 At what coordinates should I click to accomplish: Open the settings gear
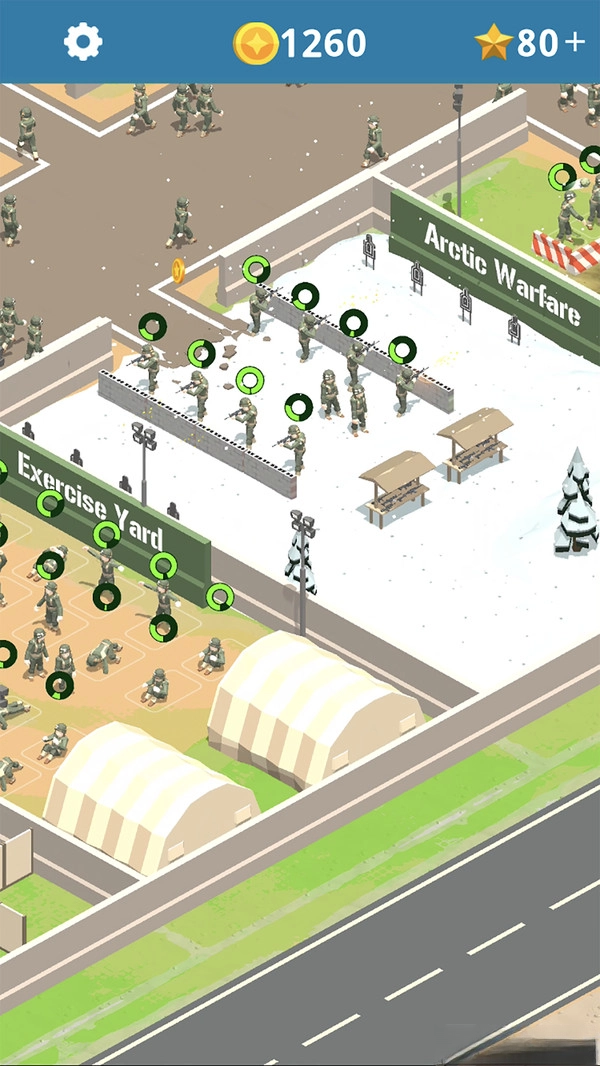tap(84, 42)
